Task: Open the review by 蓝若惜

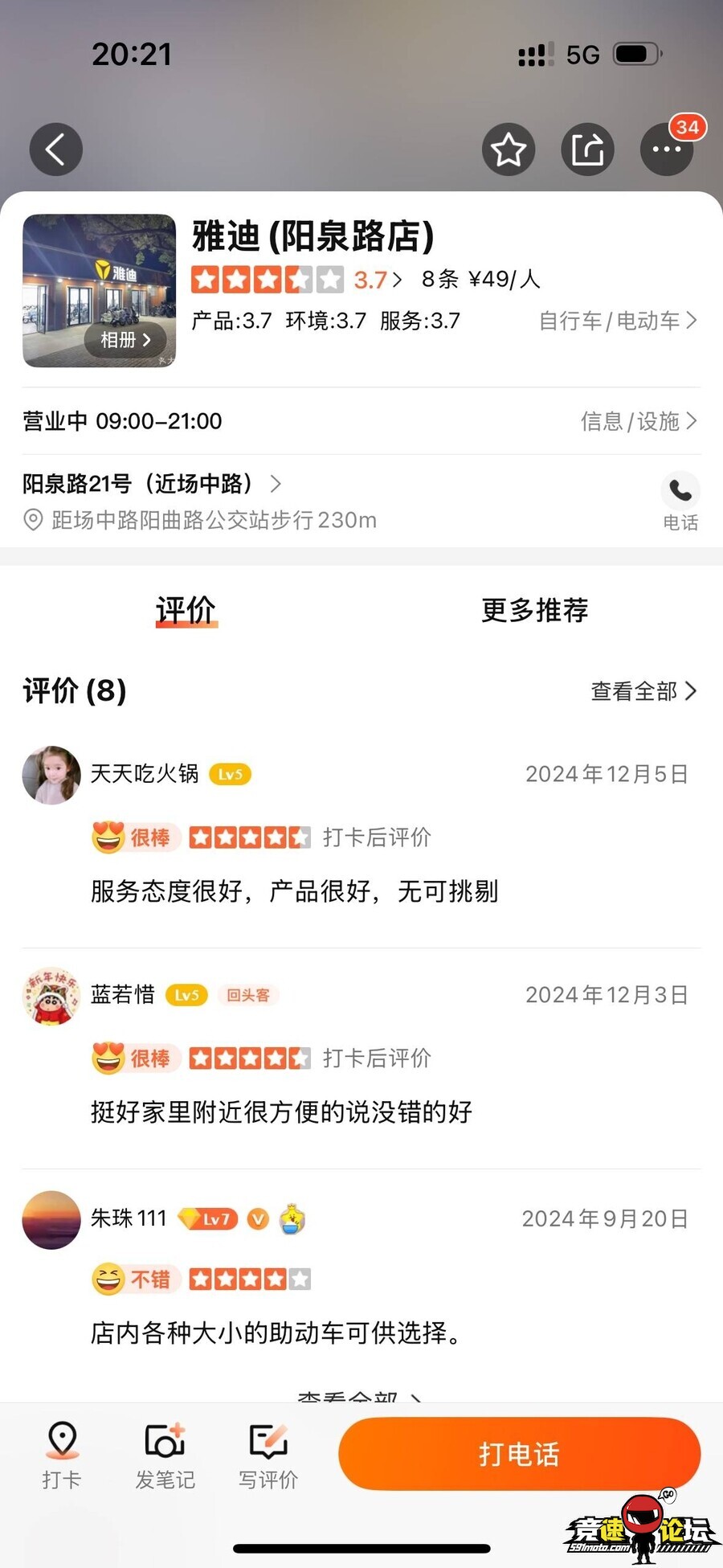Action: pyautogui.click(x=281, y=1112)
